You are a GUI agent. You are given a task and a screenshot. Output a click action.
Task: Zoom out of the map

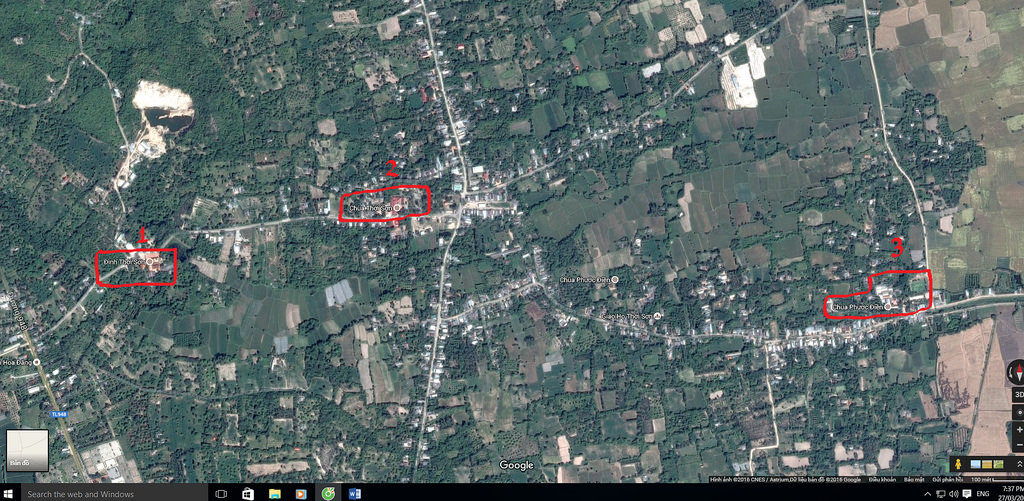click(x=1017, y=446)
